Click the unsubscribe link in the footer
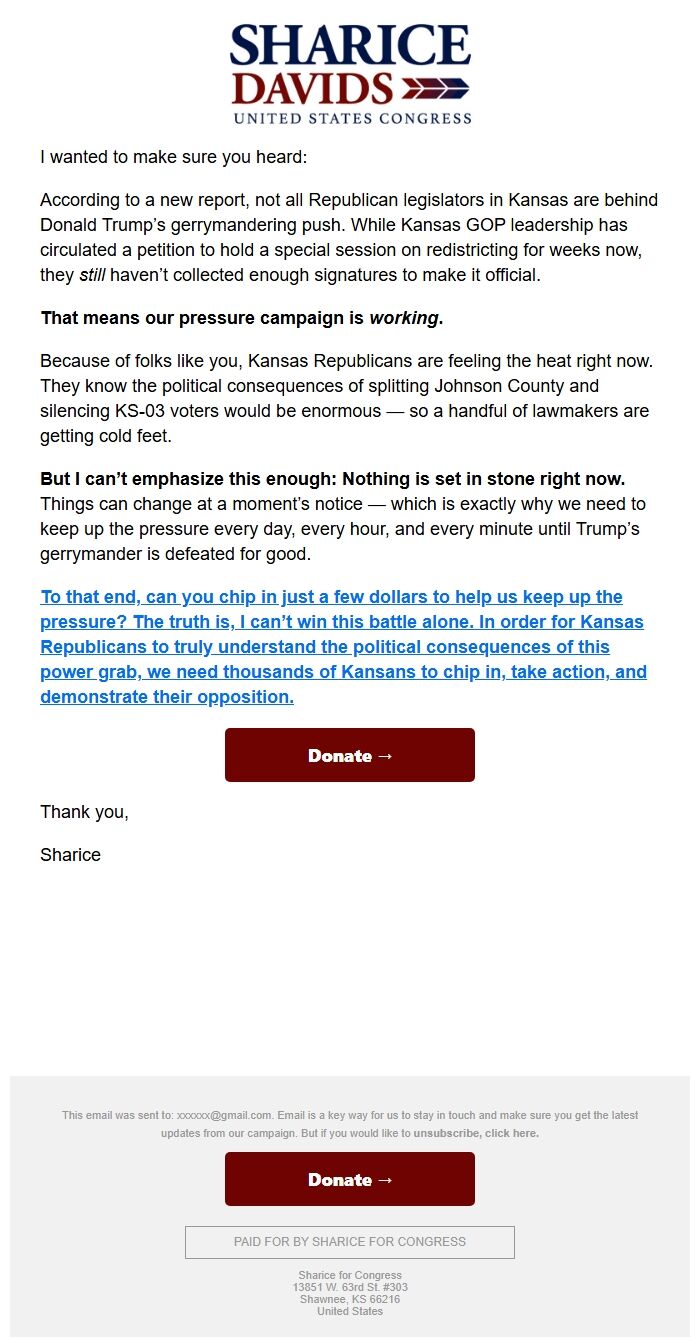 pyautogui.click(x=476, y=1134)
